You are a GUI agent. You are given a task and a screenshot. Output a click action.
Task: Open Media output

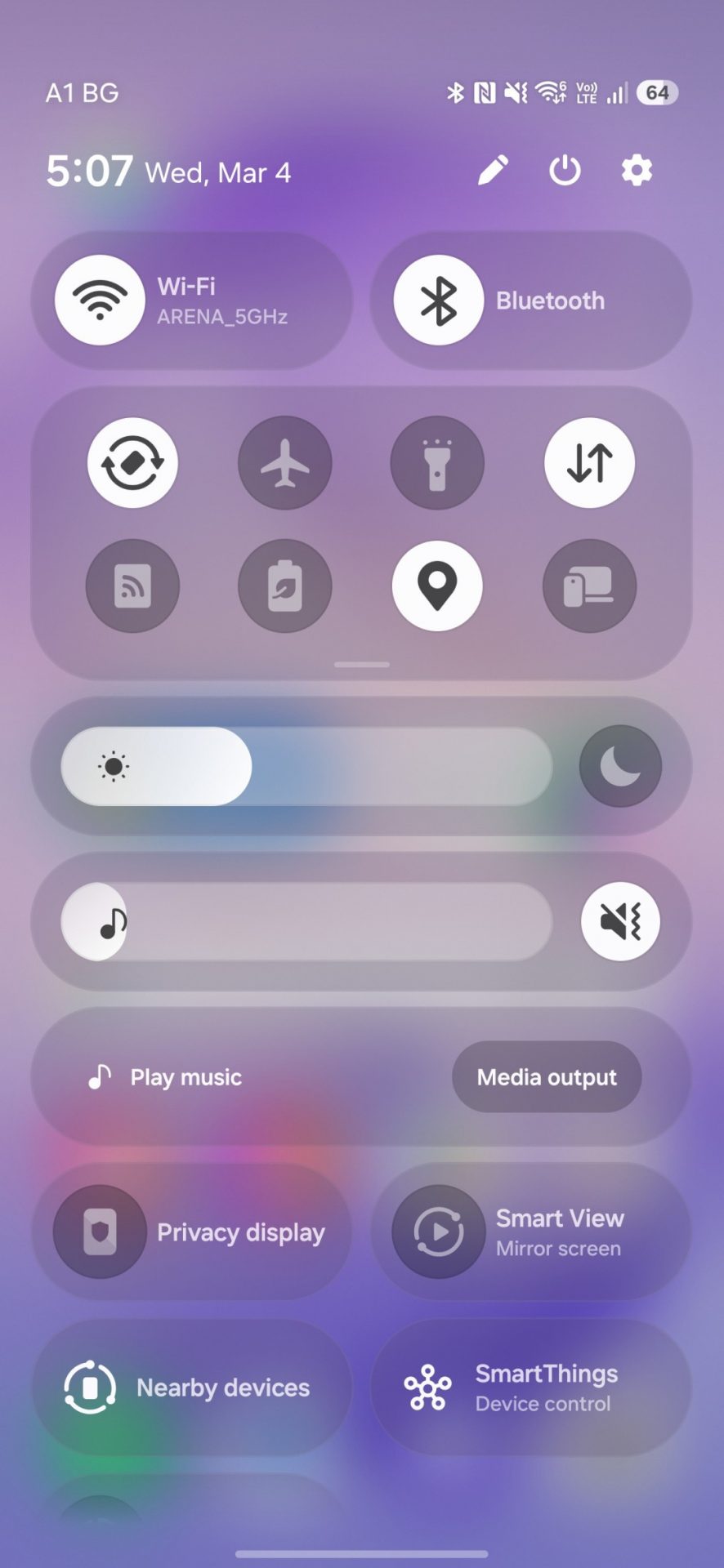coord(547,1077)
